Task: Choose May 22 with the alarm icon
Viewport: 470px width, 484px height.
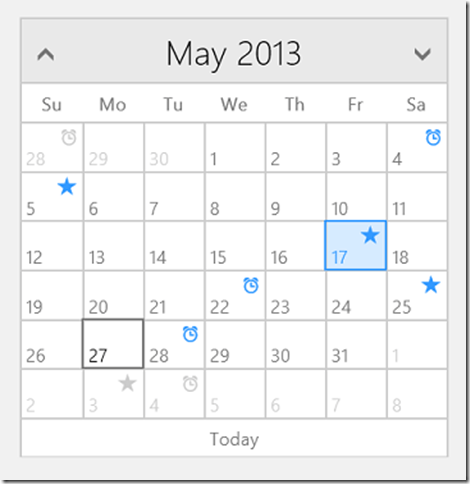Action: point(235,295)
